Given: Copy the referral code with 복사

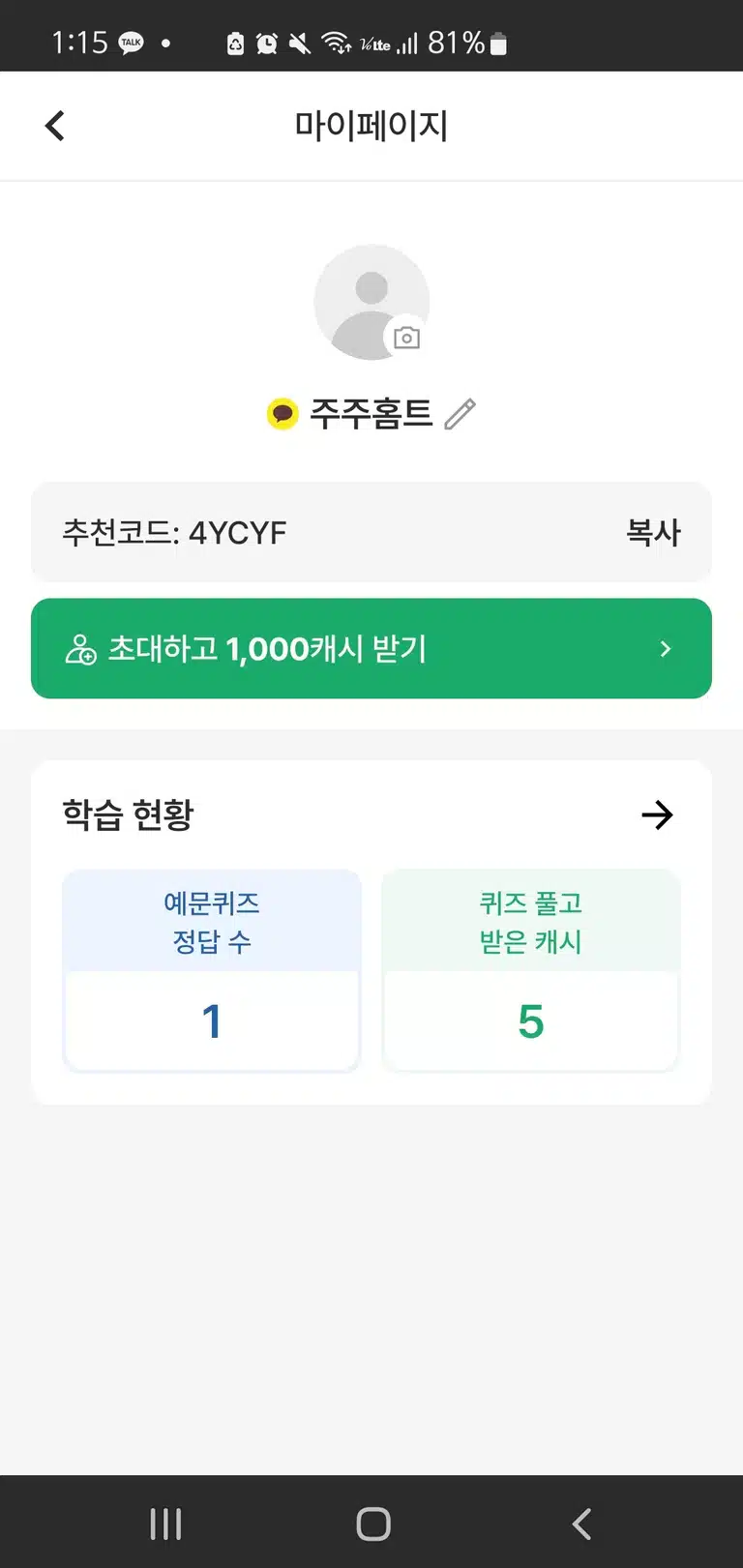Looking at the screenshot, I should (654, 532).
